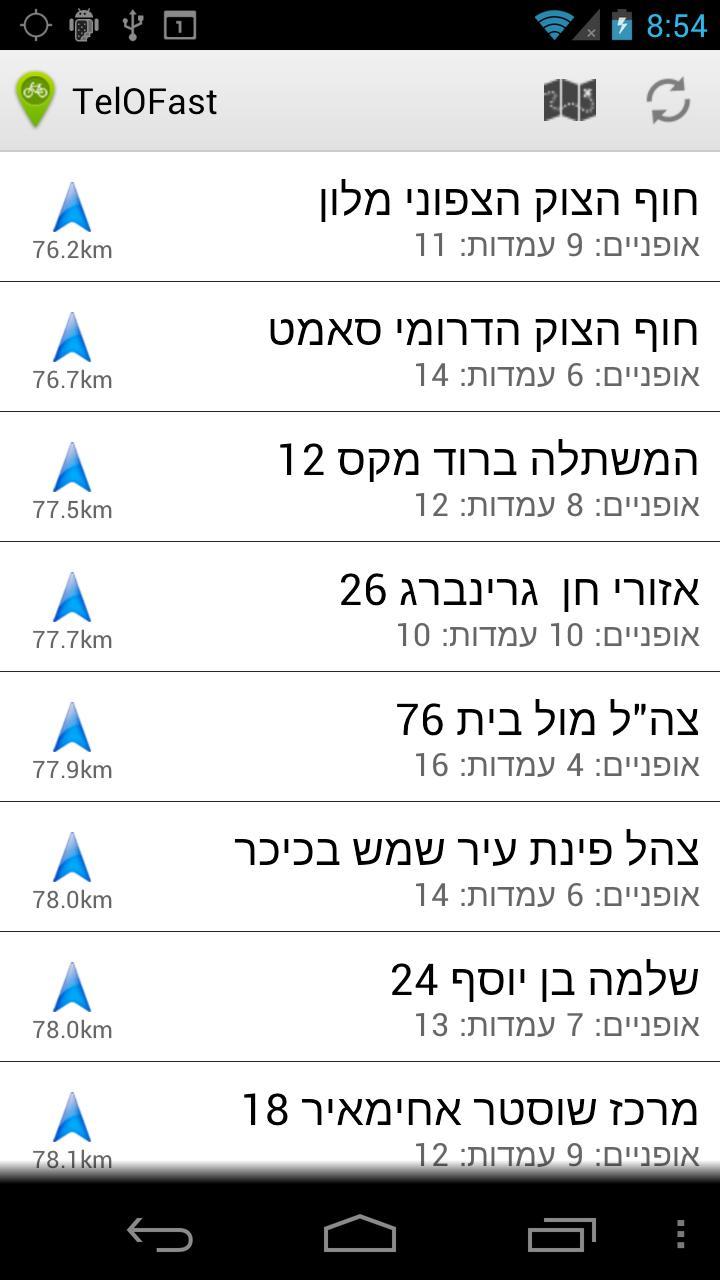The width and height of the screenshot is (720, 1280).
Task: Open the station at 78.1km
Action: 360,1125
